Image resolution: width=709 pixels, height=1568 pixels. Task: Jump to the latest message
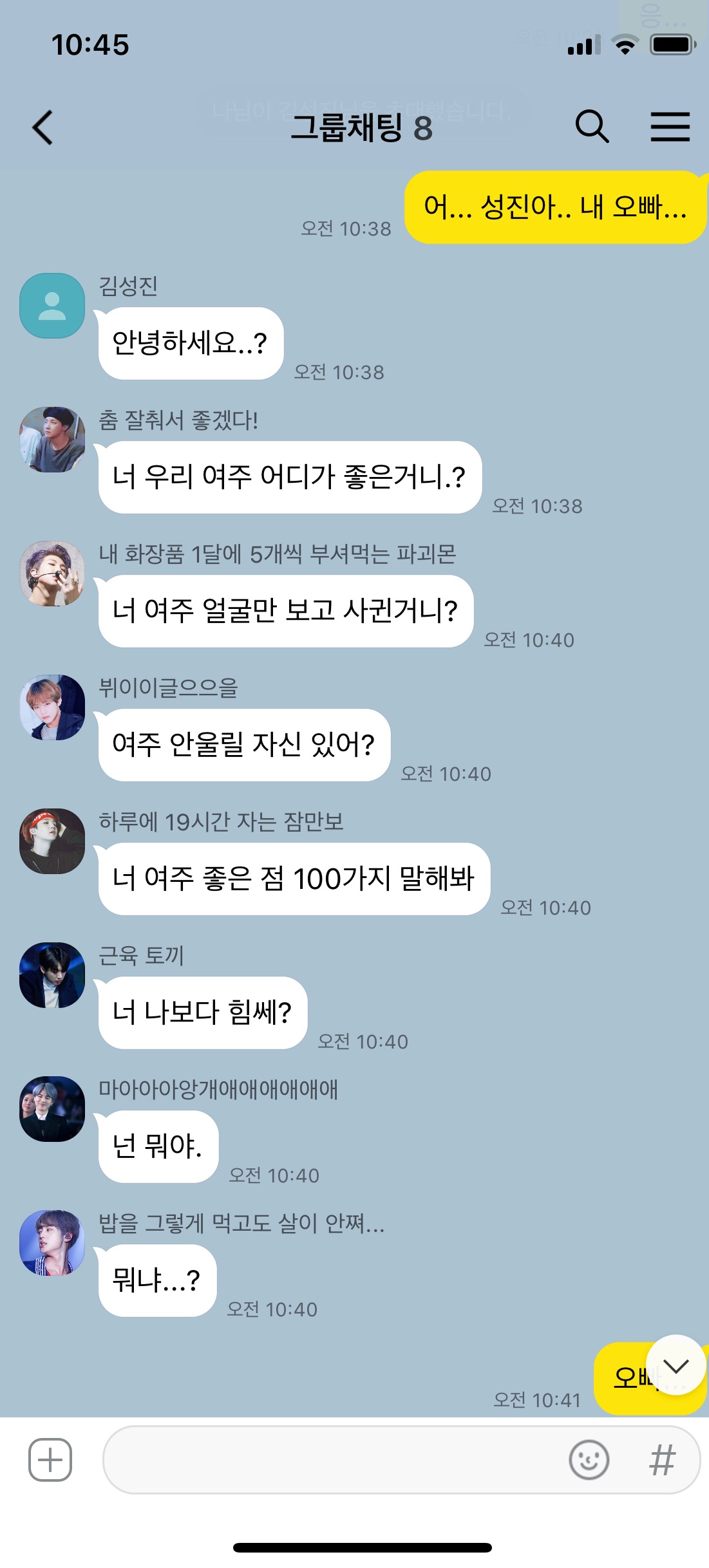pos(676,1365)
